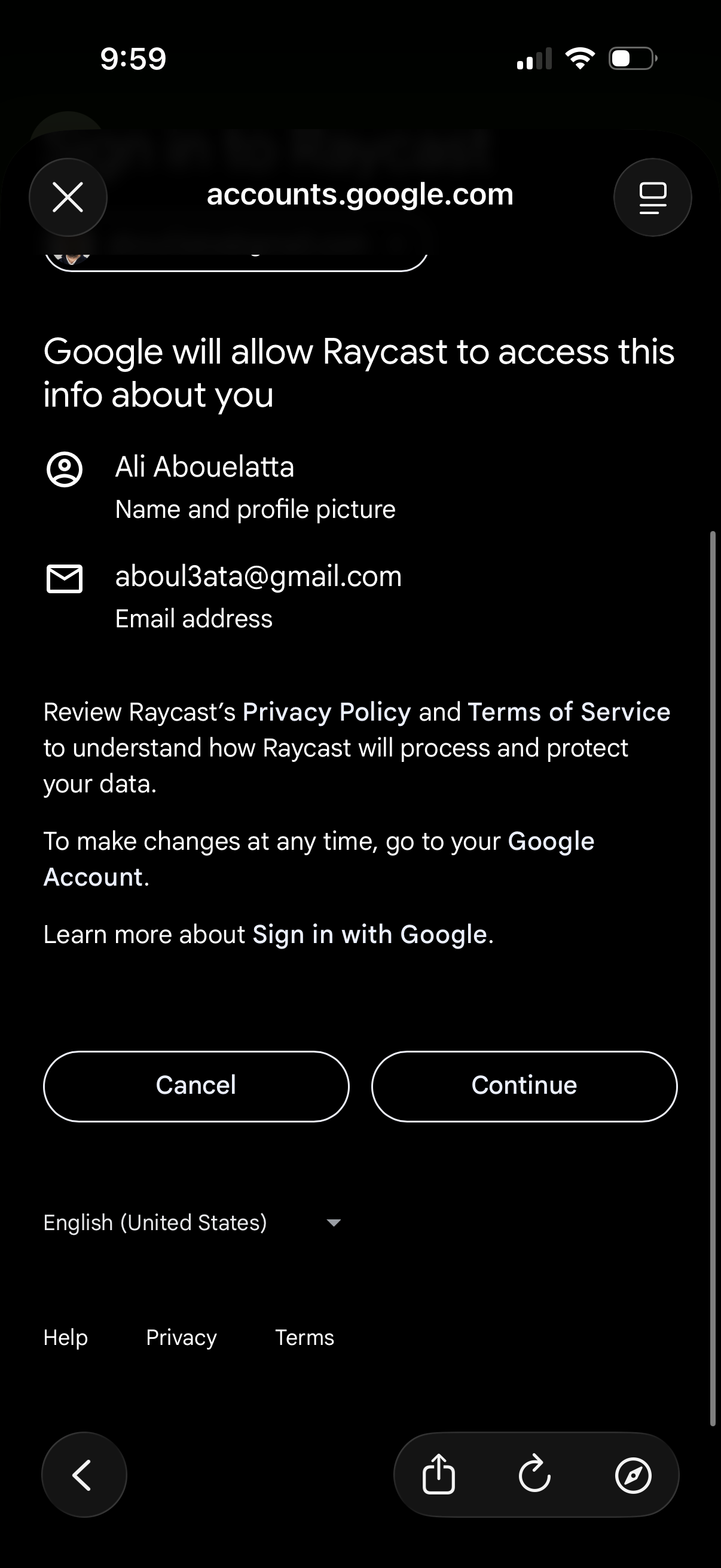This screenshot has width=721, height=1568.
Task: Open Google's Terms page
Action: tap(304, 1337)
